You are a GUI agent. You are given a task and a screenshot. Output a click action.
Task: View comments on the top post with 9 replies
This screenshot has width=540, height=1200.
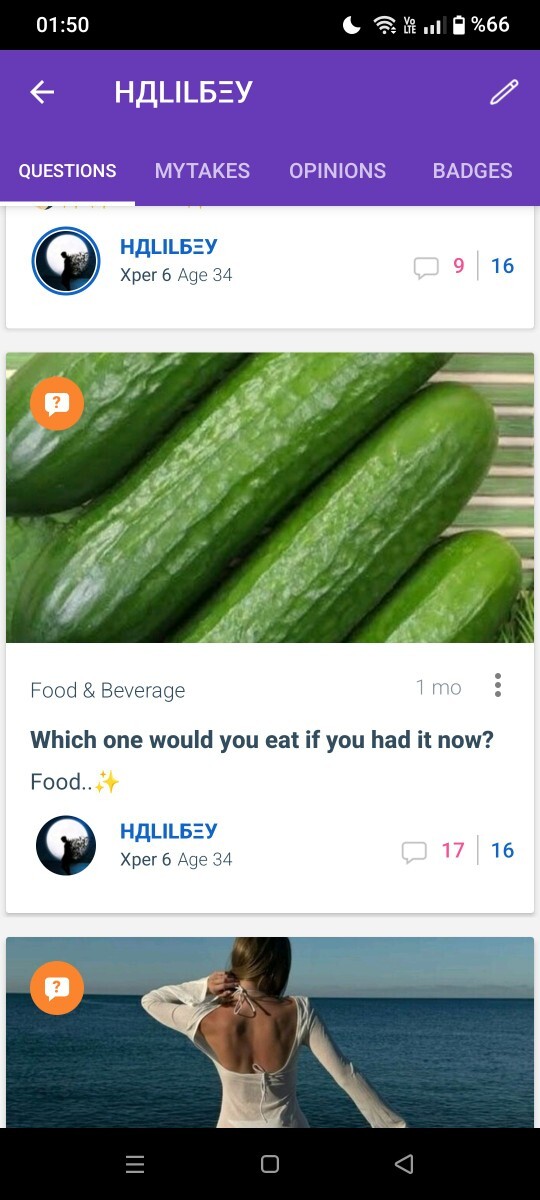[x=439, y=266]
